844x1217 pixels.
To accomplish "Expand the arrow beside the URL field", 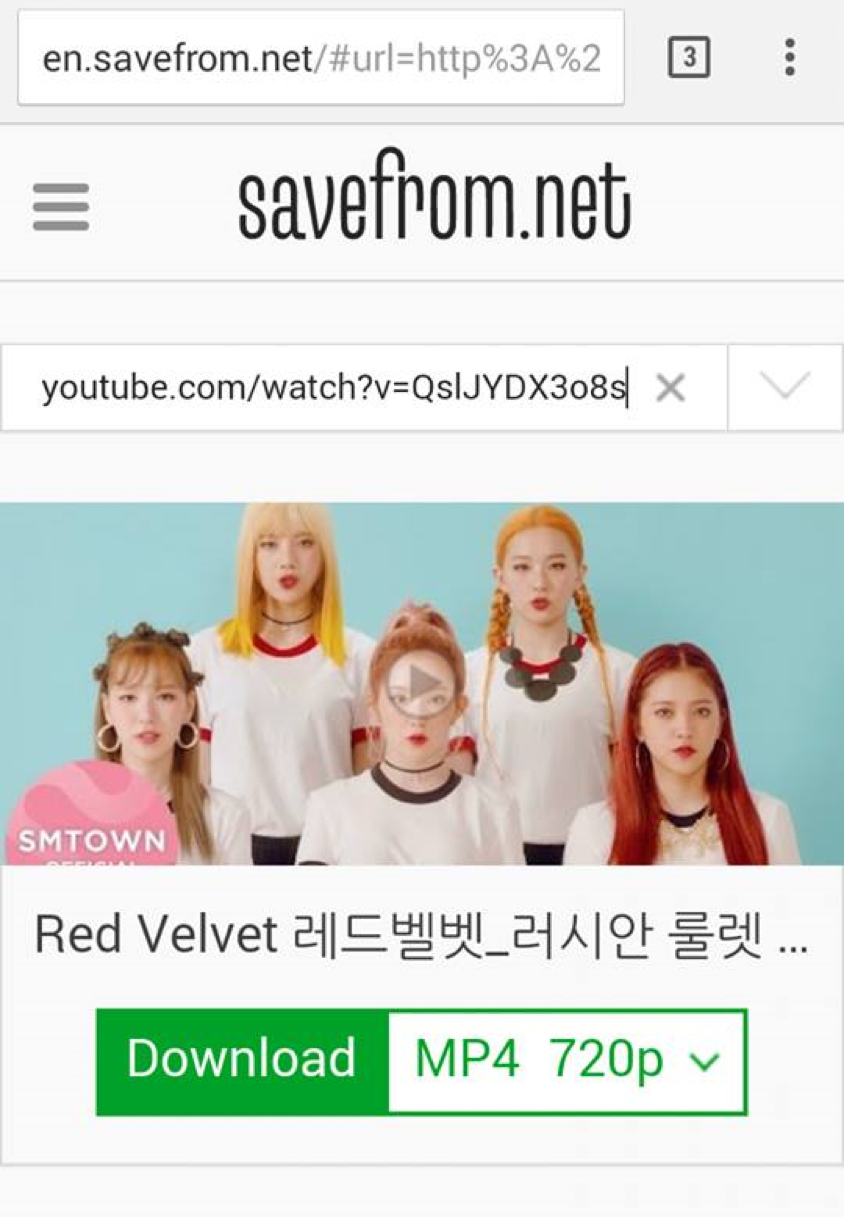I will (x=785, y=387).
